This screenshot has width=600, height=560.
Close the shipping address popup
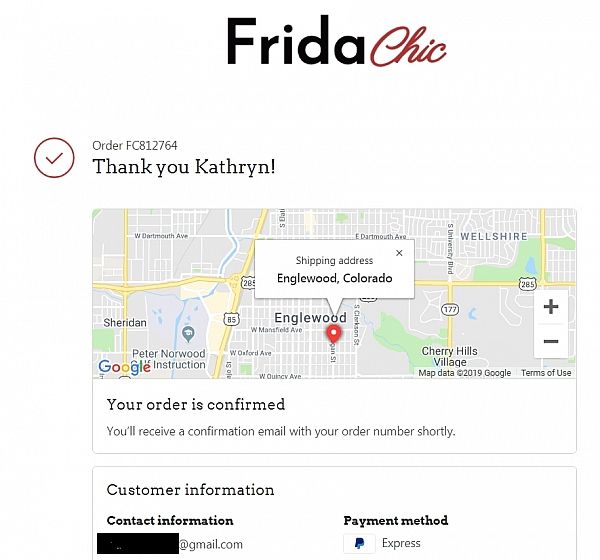[x=399, y=253]
